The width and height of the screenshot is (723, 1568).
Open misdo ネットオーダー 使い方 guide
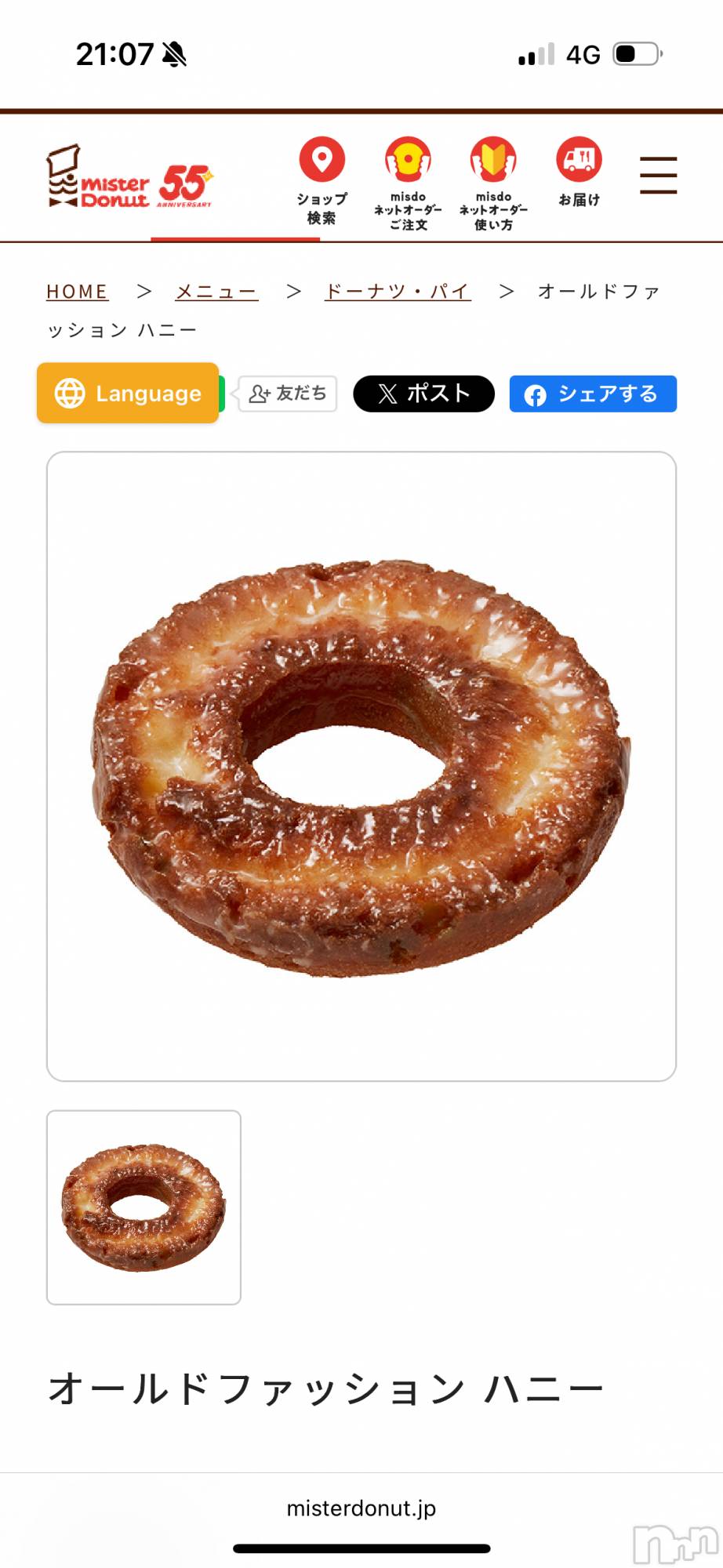click(x=493, y=183)
